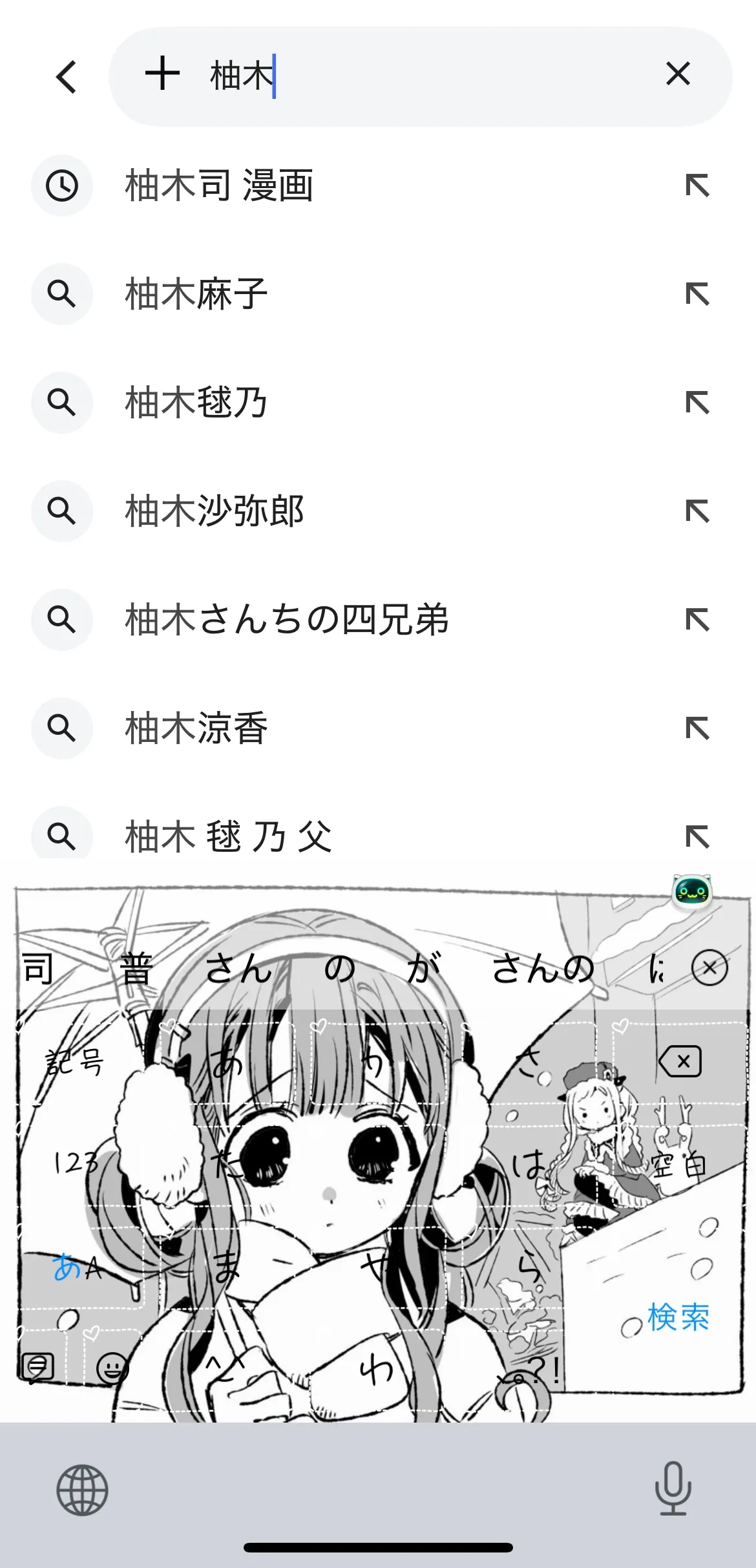The image size is (756, 1568).
Task: Hit the keyboard backspace key
Action: pos(680,1062)
